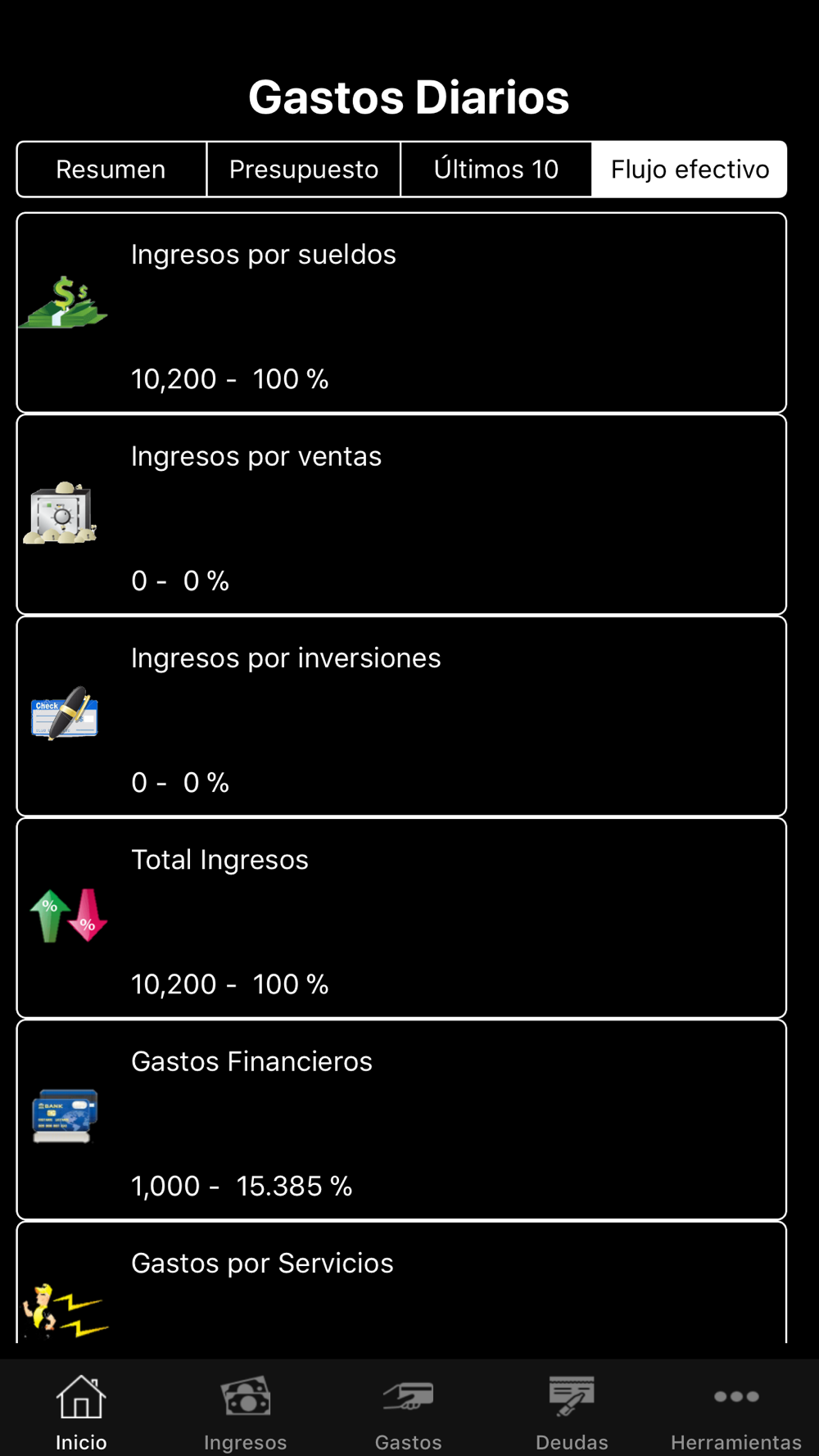Open the Ingresos por sueldos card

pos(401,313)
